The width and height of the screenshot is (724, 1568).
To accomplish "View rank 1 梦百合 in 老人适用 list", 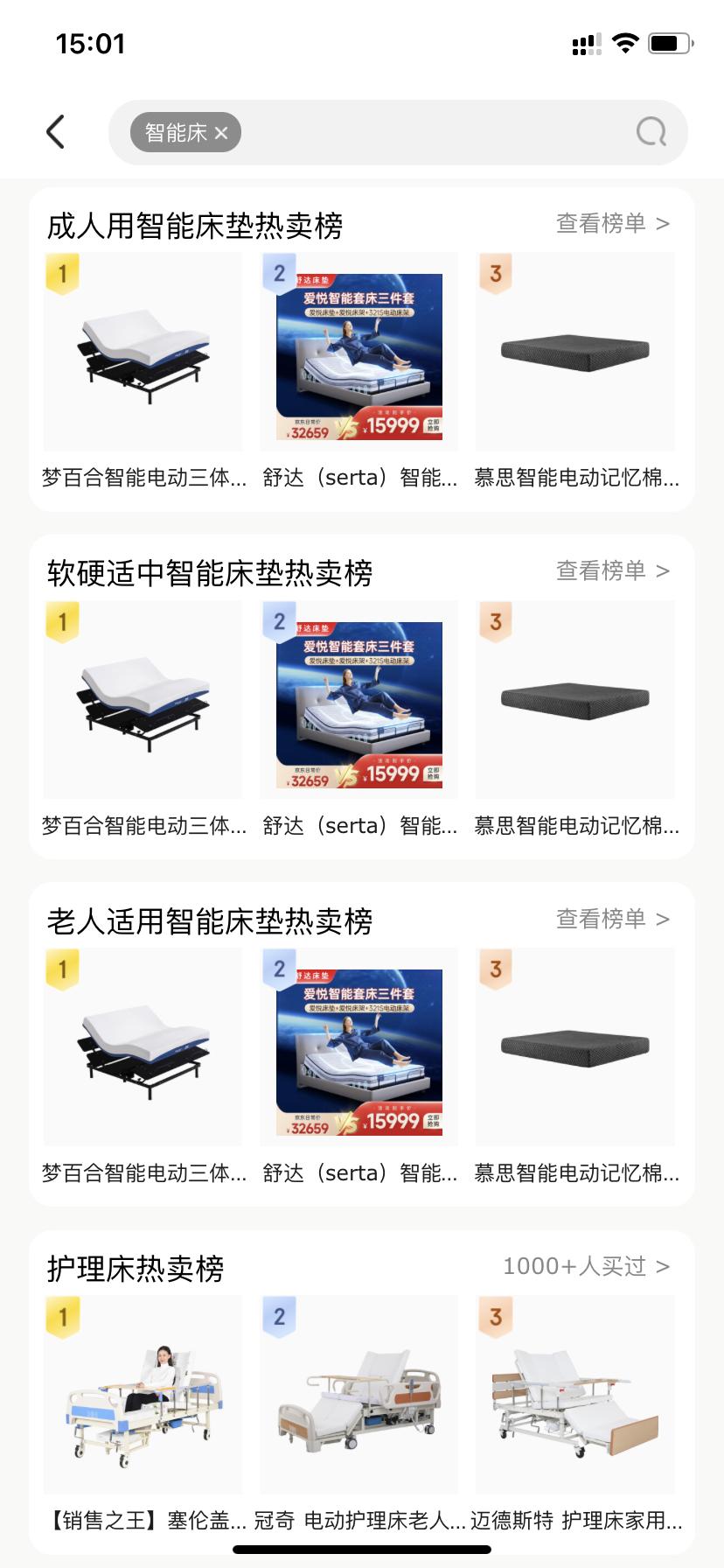I will pyautogui.click(x=143, y=1046).
